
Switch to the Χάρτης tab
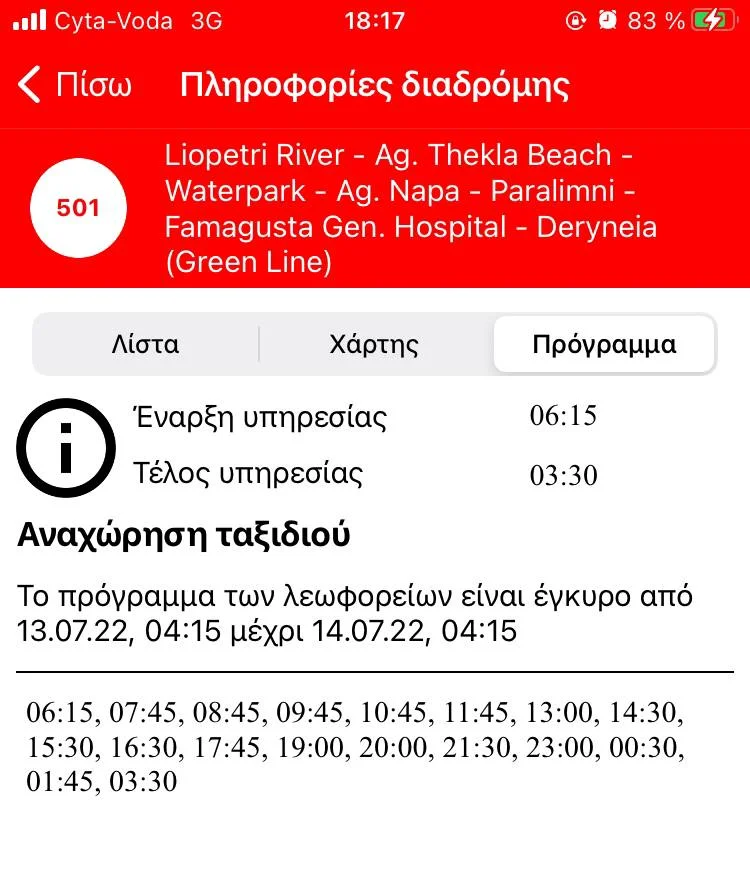coord(374,345)
